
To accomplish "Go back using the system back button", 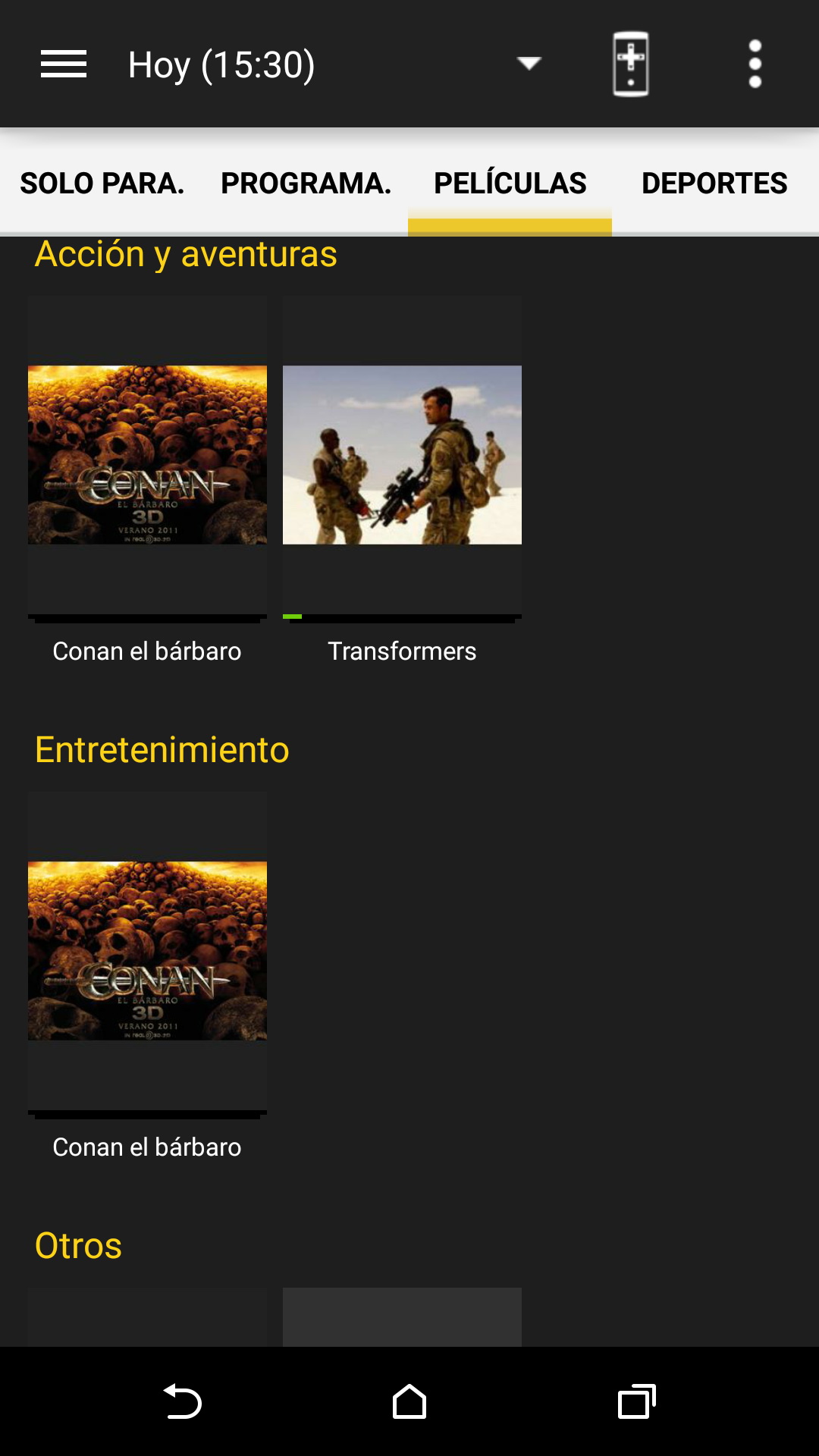I will 182,1401.
